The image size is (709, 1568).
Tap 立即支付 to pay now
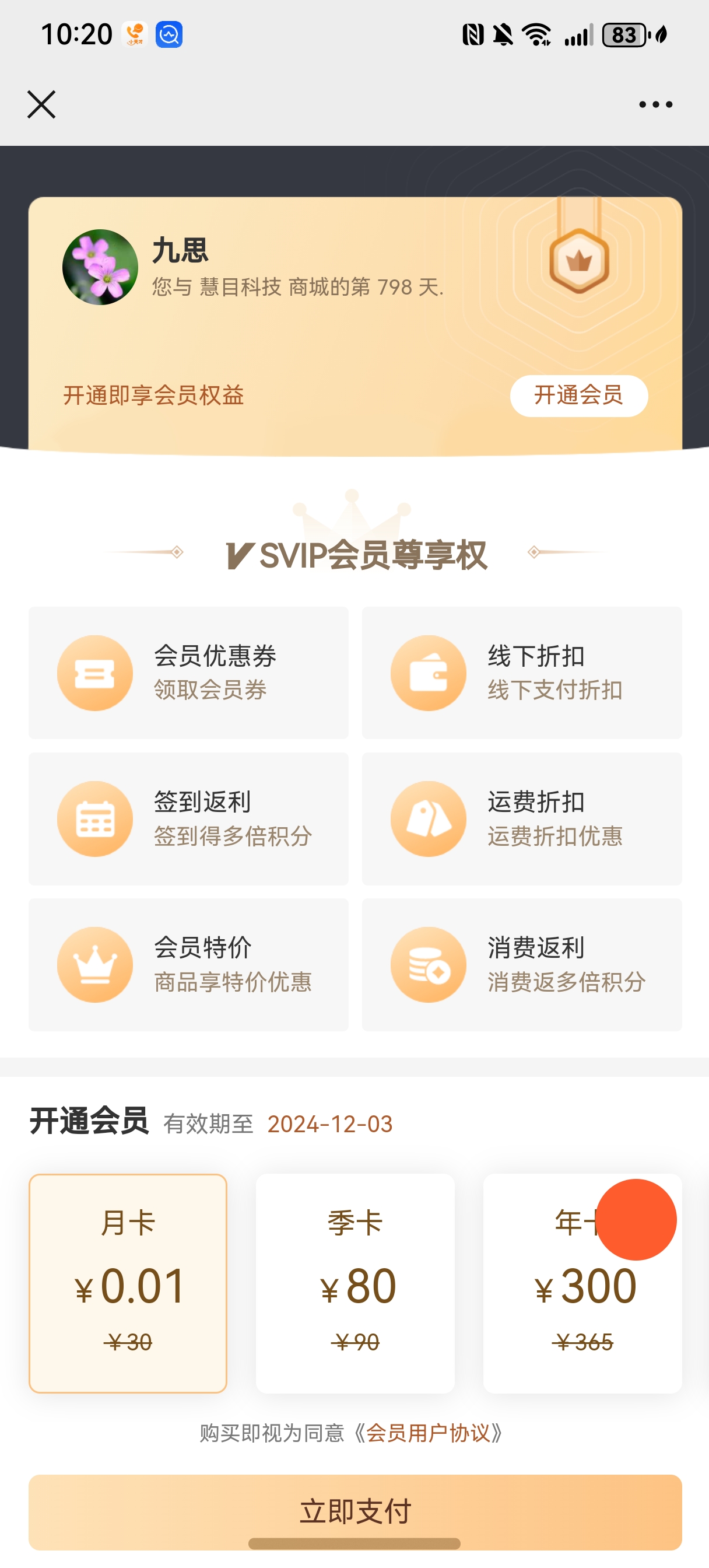pyautogui.click(x=355, y=1511)
